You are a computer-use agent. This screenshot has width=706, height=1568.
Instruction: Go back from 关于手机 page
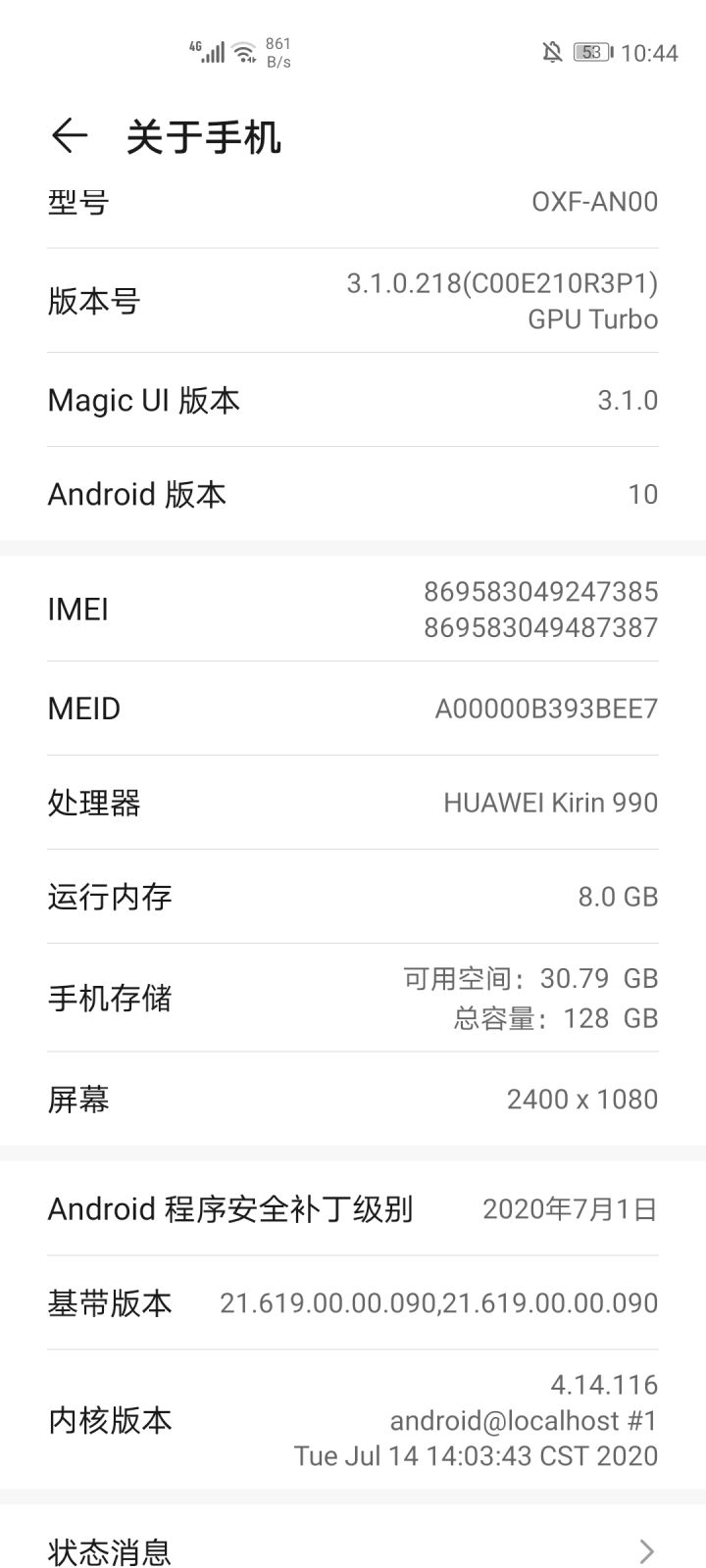(70, 135)
